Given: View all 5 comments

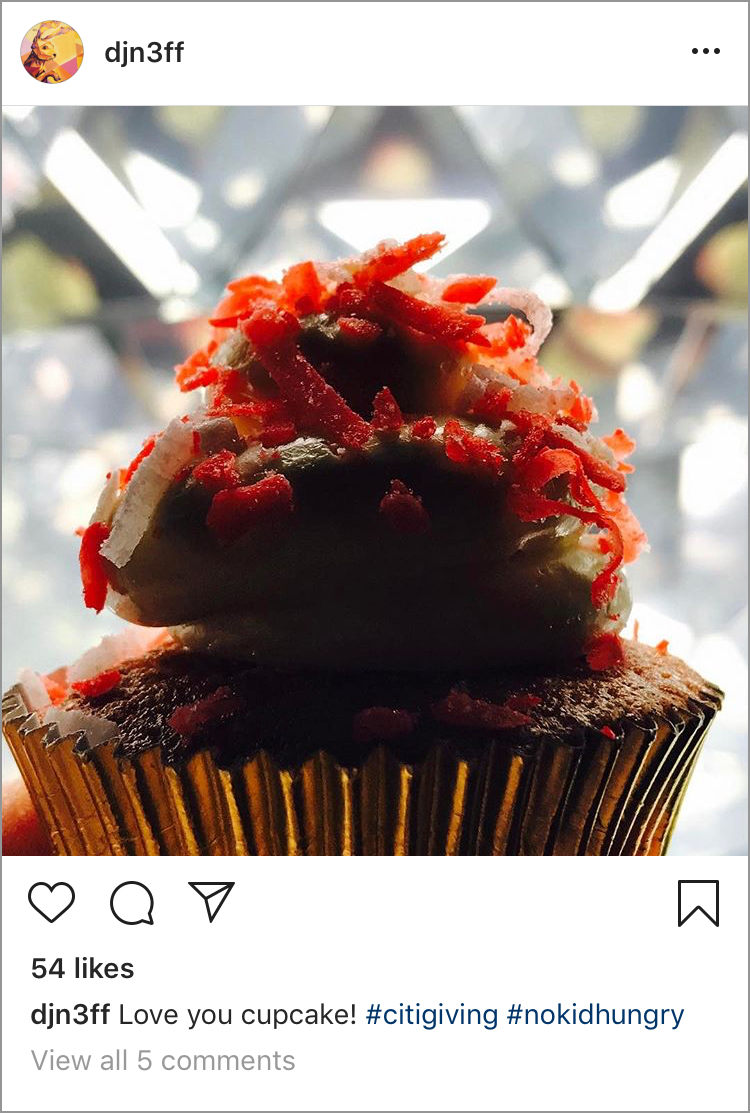Looking at the screenshot, I should pyautogui.click(x=163, y=1060).
